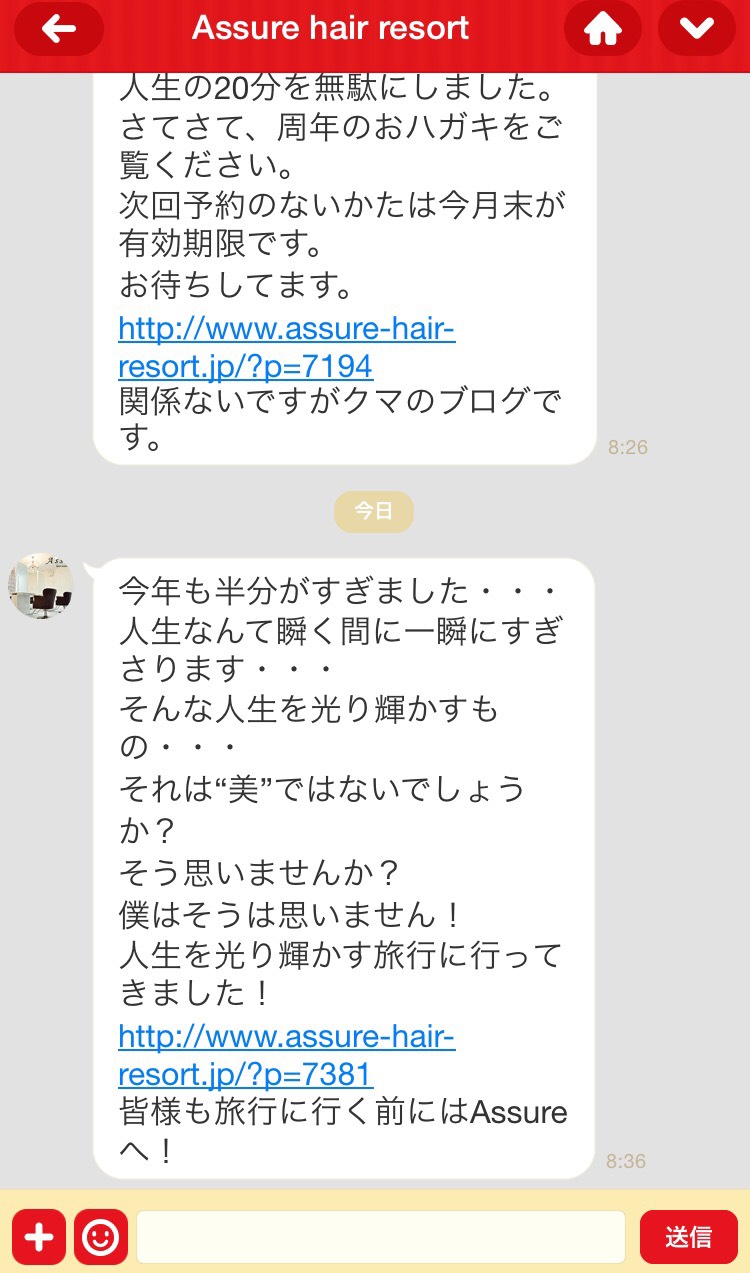The width and height of the screenshot is (750, 1273).
Task: Open the link ending in p=7194
Action: coord(286,346)
